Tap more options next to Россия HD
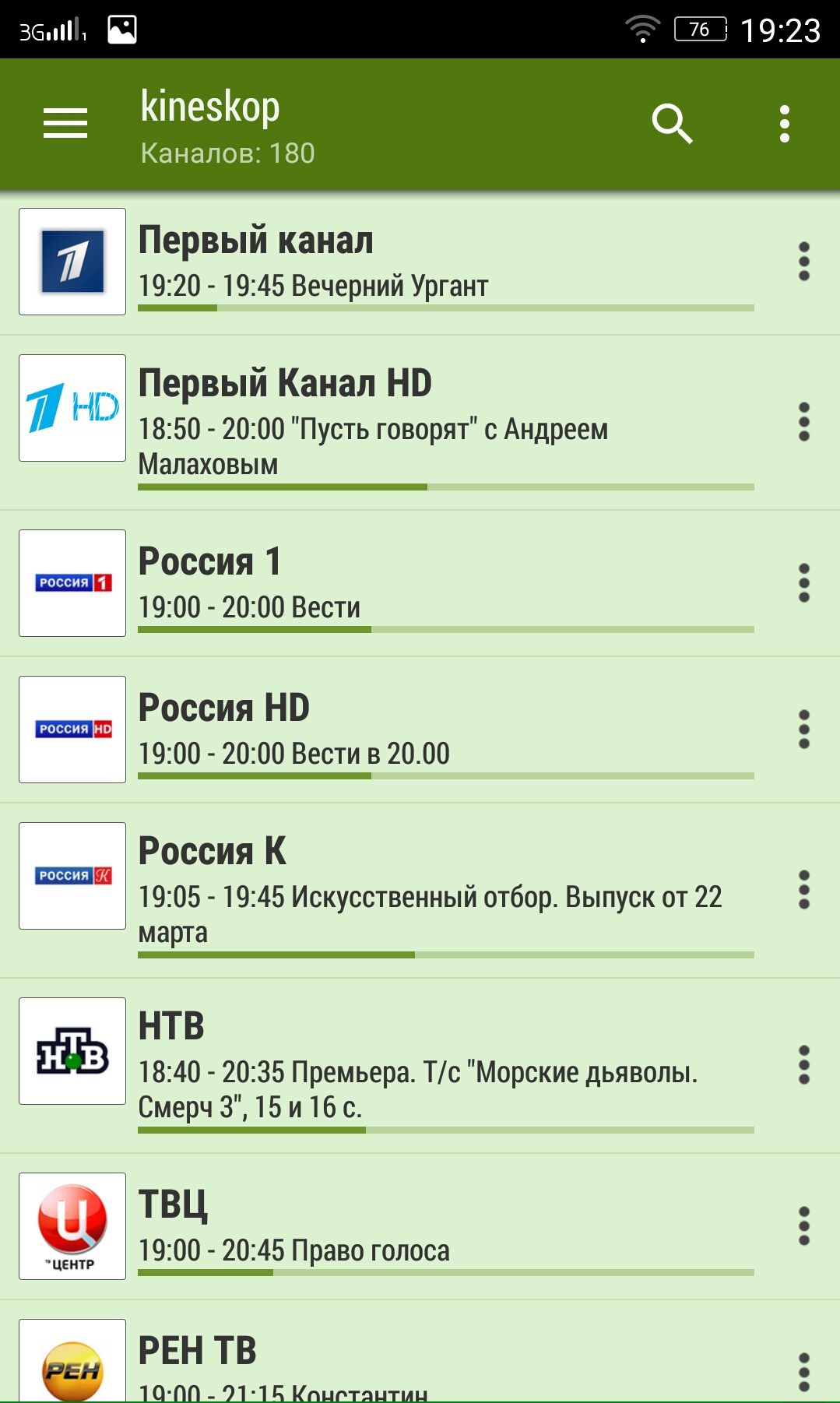Image resolution: width=840 pixels, height=1403 pixels. tap(804, 730)
